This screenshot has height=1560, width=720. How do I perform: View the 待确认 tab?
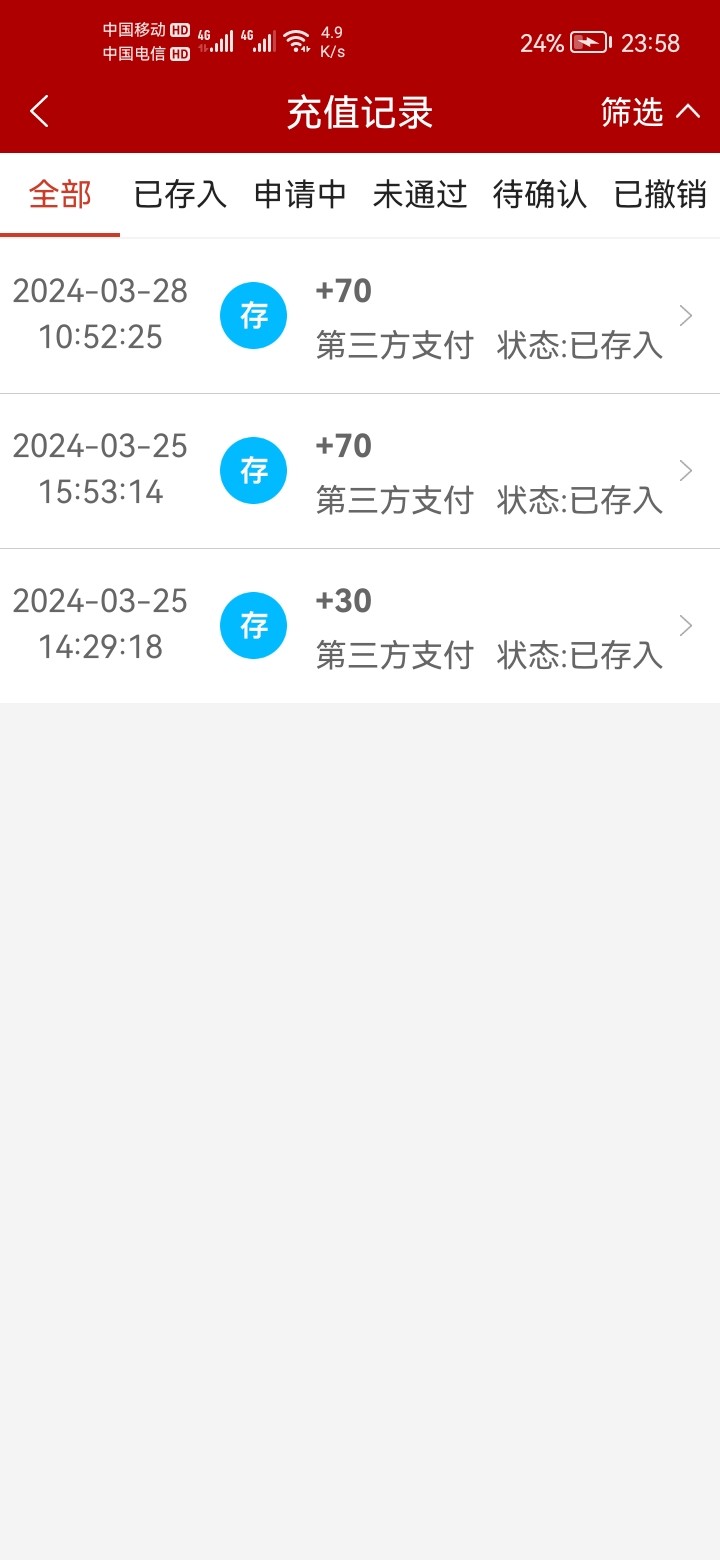[540, 194]
